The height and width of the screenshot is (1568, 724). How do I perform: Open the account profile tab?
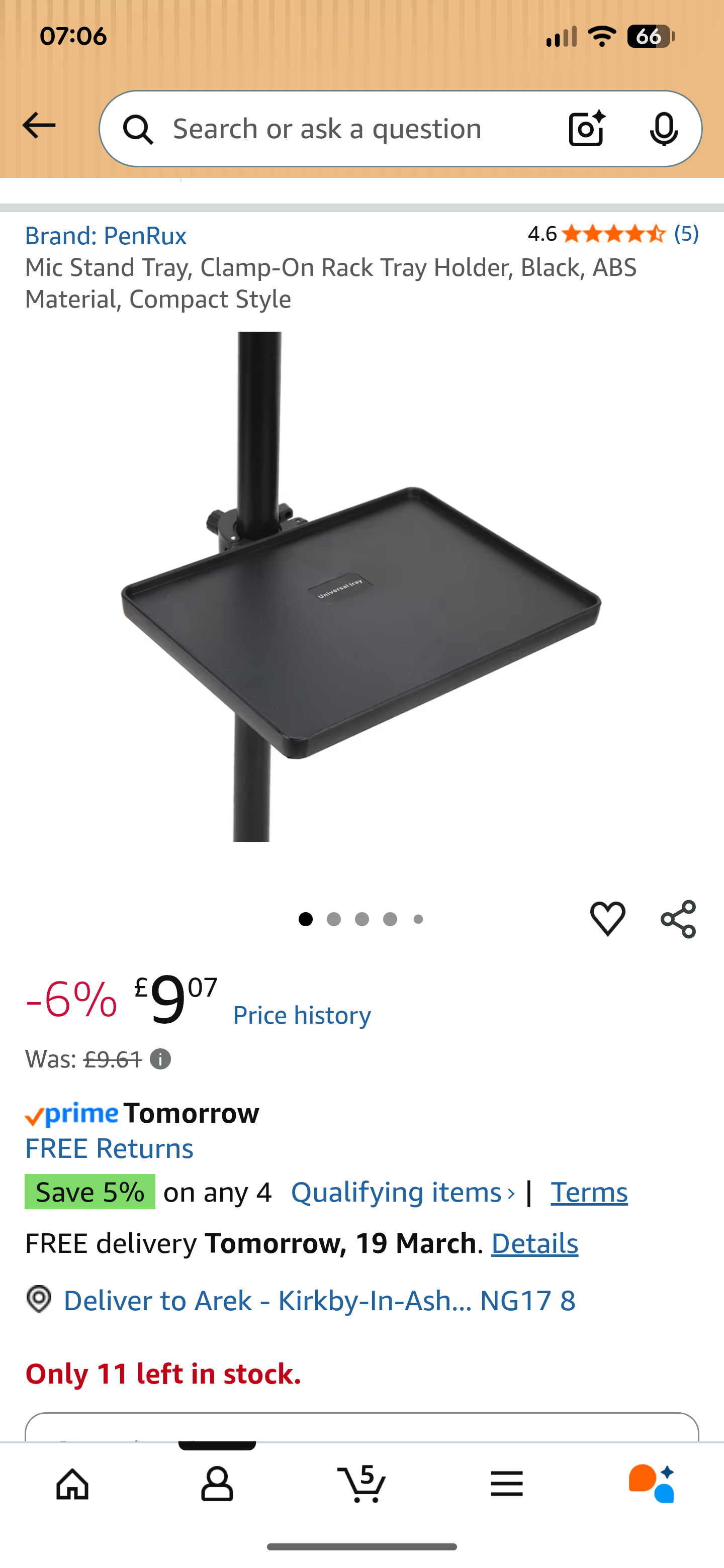tap(217, 1484)
